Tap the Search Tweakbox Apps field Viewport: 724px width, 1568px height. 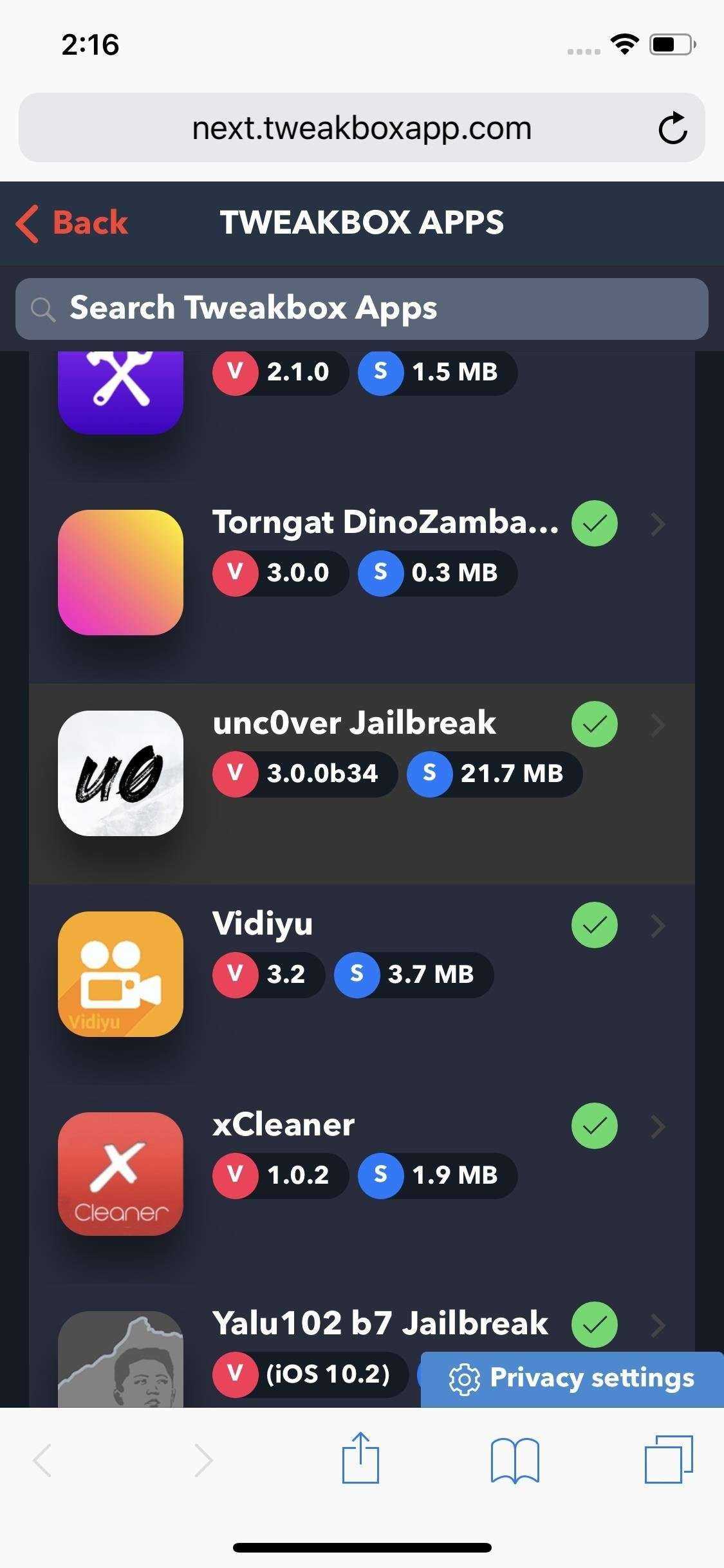[362, 308]
